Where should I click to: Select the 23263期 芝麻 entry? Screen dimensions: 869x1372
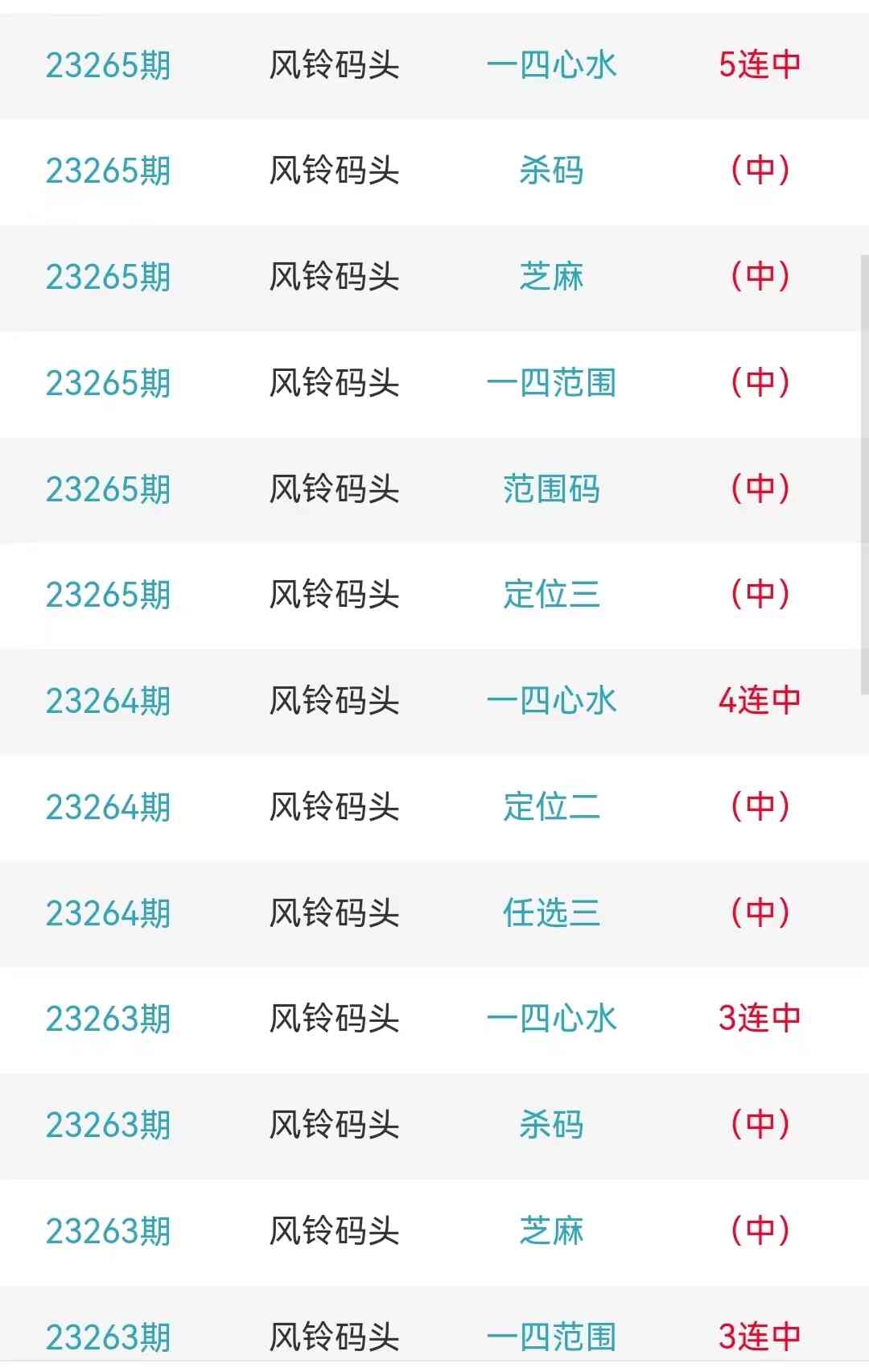point(551,1231)
